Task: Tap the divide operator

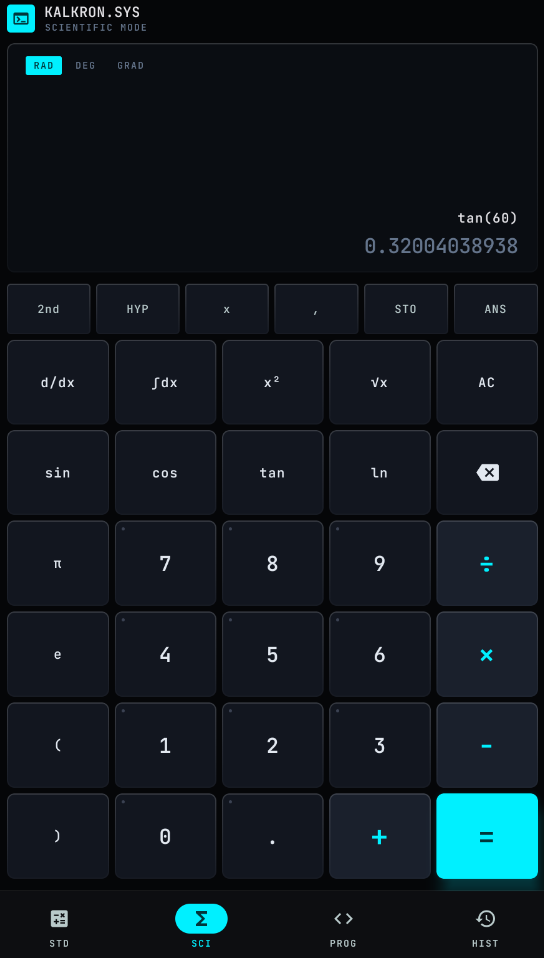Action: point(487,563)
